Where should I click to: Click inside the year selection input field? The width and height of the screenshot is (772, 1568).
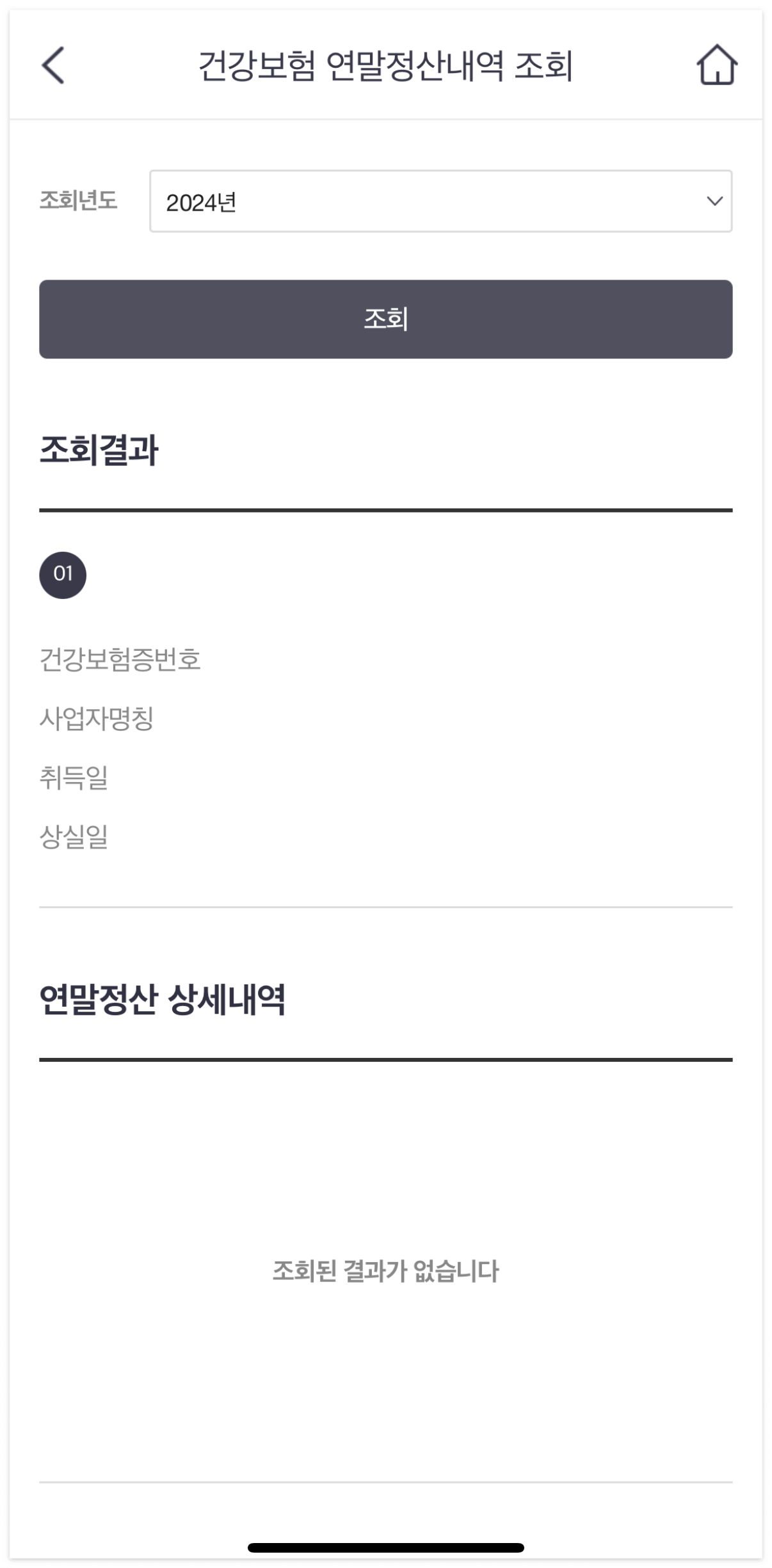coord(384,202)
